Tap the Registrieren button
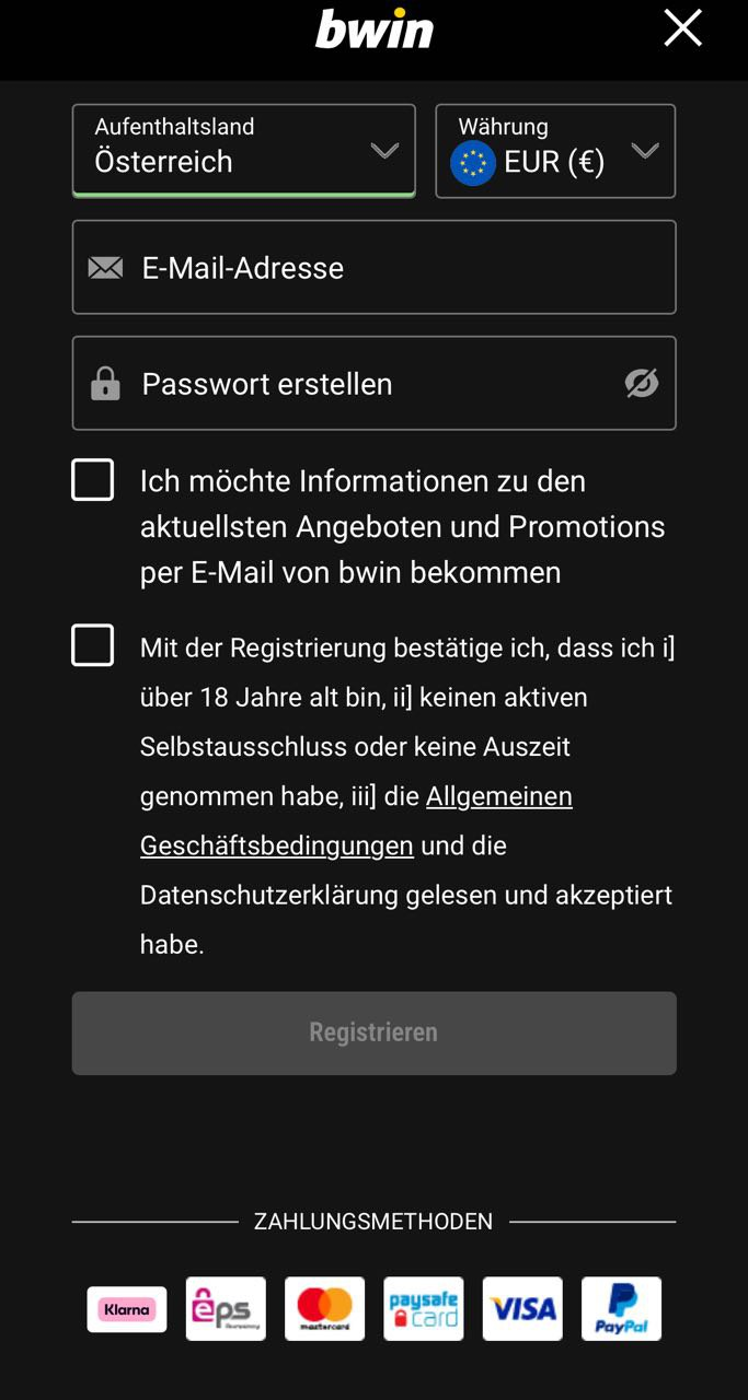Screen dimensions: 748x1400 pyautogui.click(x=374, y=1033)
